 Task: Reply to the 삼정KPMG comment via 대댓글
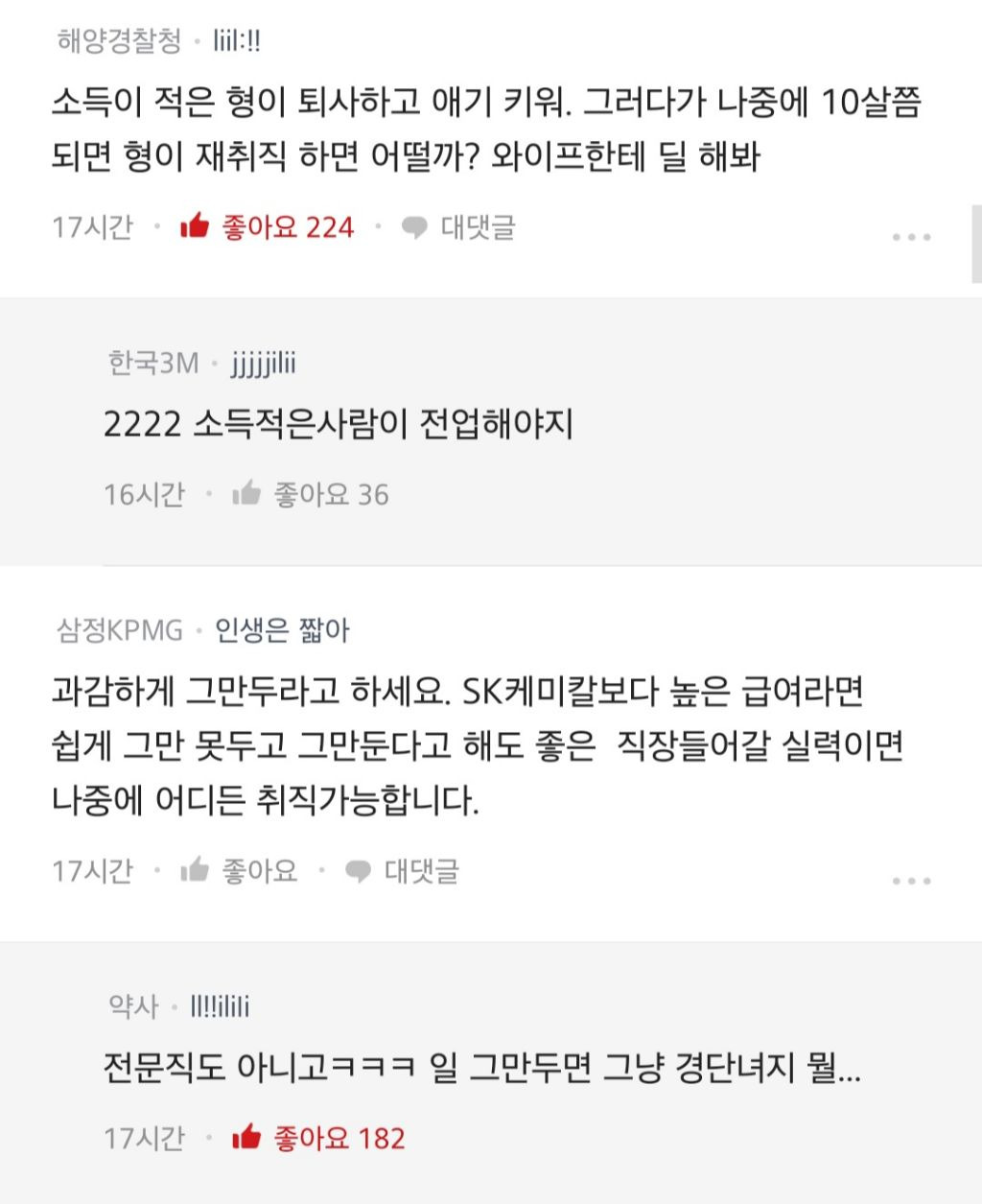(x=402, y=870)
